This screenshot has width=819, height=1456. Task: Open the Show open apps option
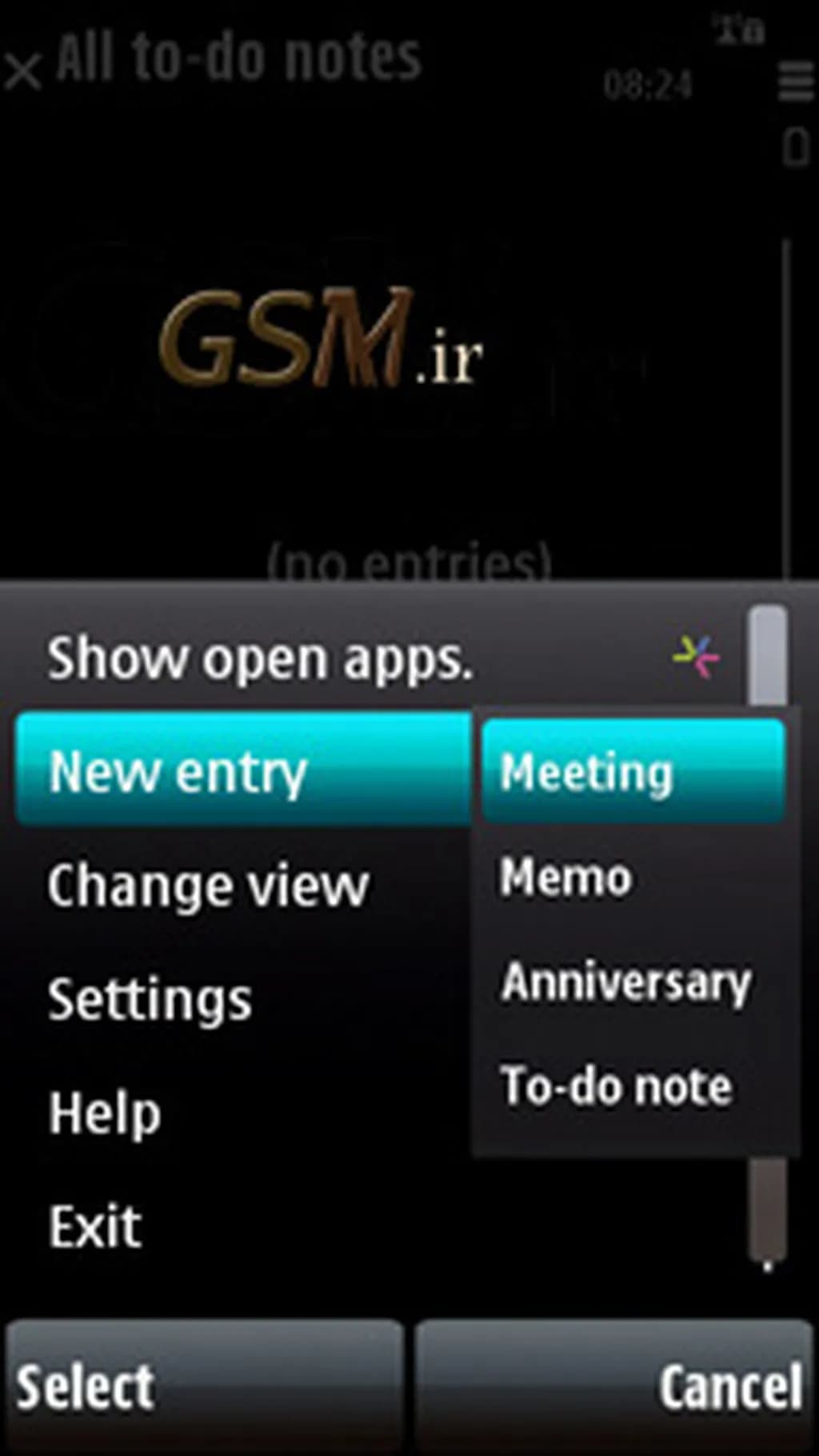pyautogui.click(x=260, y=658)
